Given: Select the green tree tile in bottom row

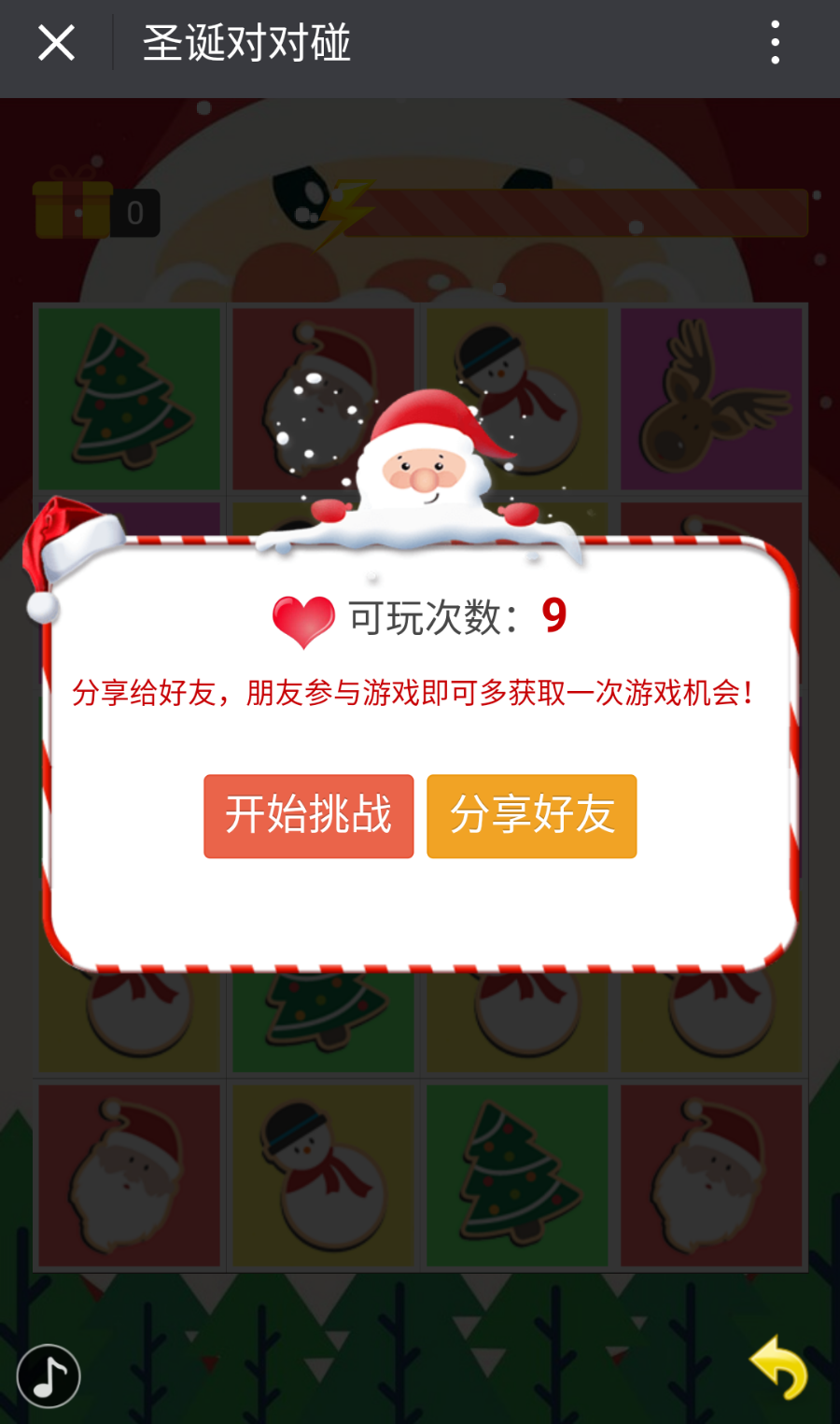Looking at the screenshot, I should [517, 1175].
